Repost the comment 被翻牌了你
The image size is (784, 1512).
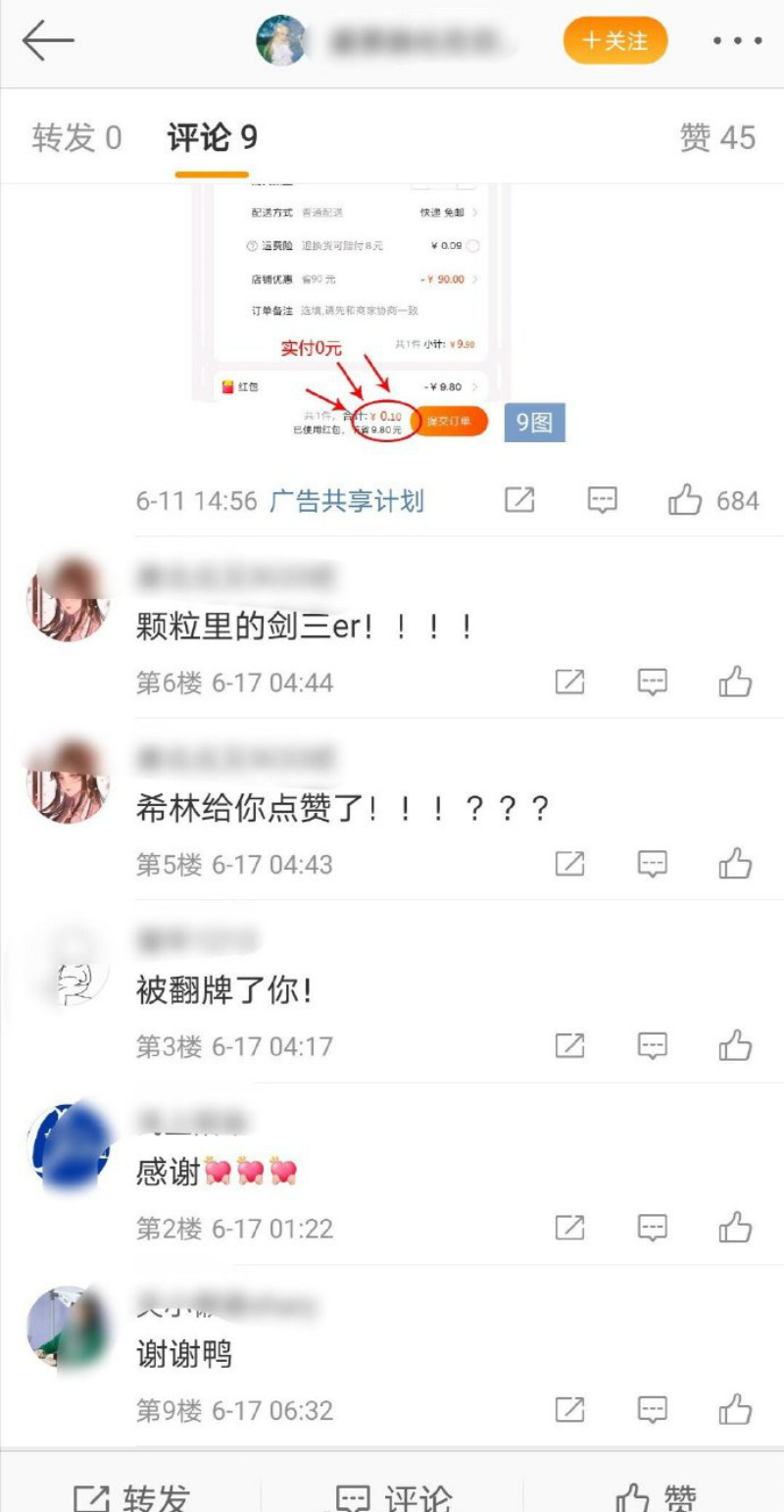[x=569, y=1046]
